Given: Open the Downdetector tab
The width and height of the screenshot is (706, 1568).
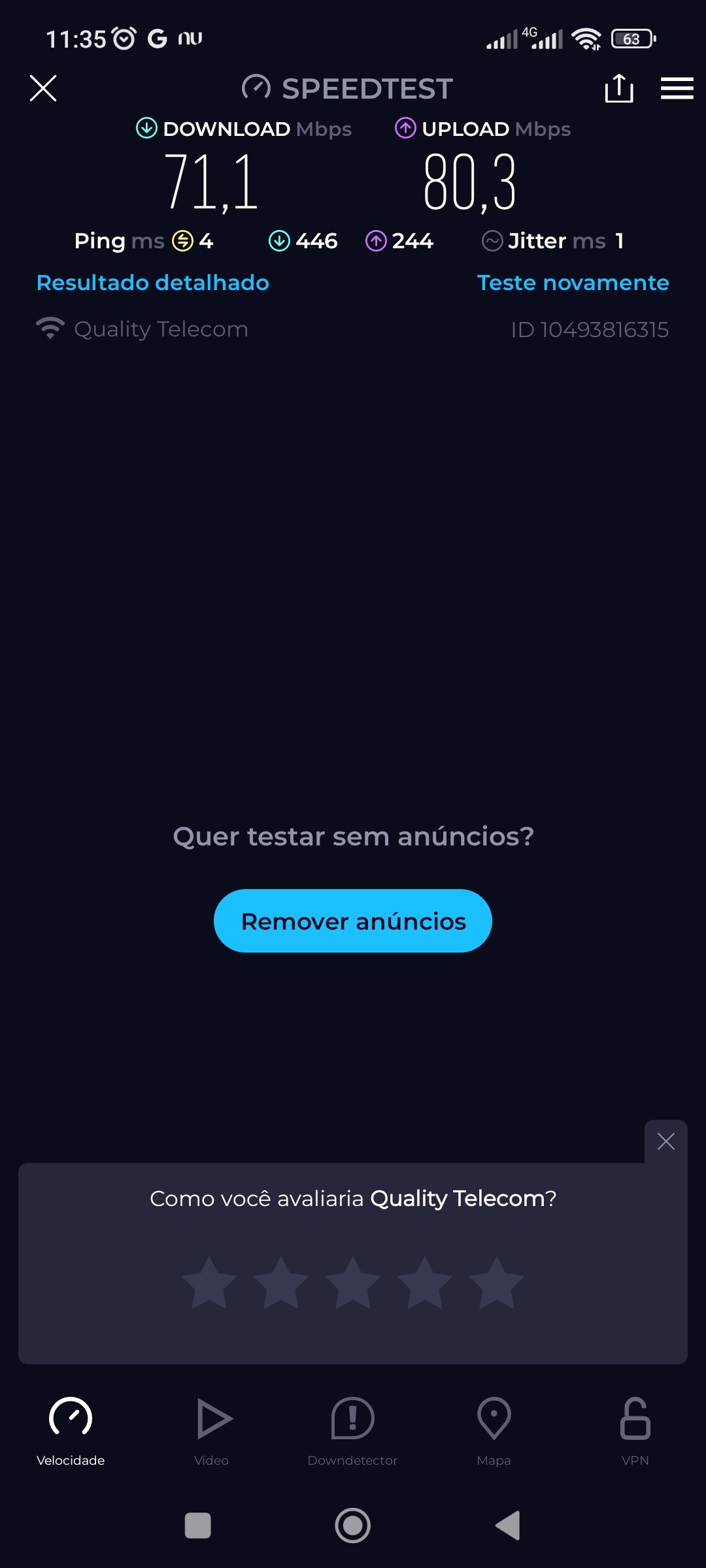Looking at the screenshot, I should pos(352,1431).
